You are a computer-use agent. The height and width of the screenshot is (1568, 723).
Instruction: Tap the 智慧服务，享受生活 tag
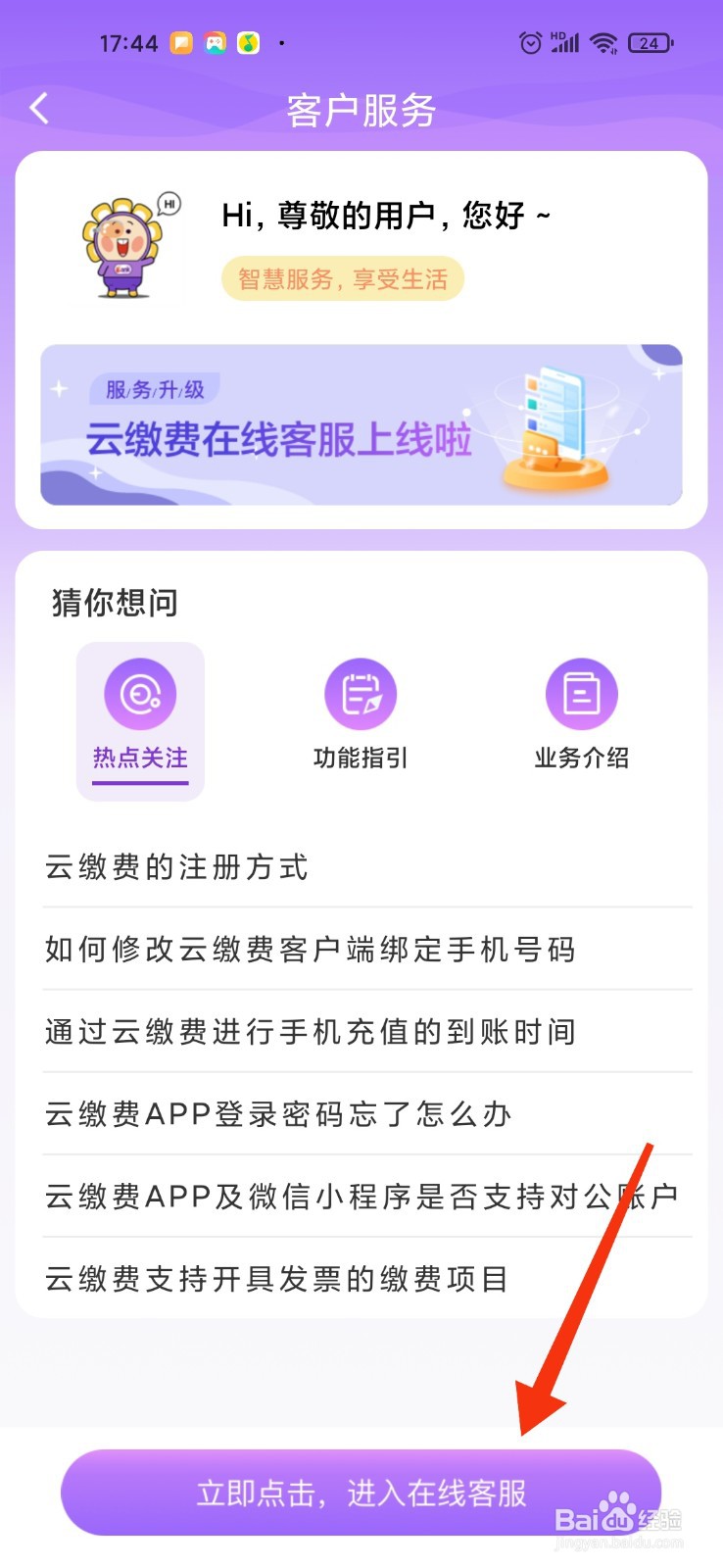(341, 279)
